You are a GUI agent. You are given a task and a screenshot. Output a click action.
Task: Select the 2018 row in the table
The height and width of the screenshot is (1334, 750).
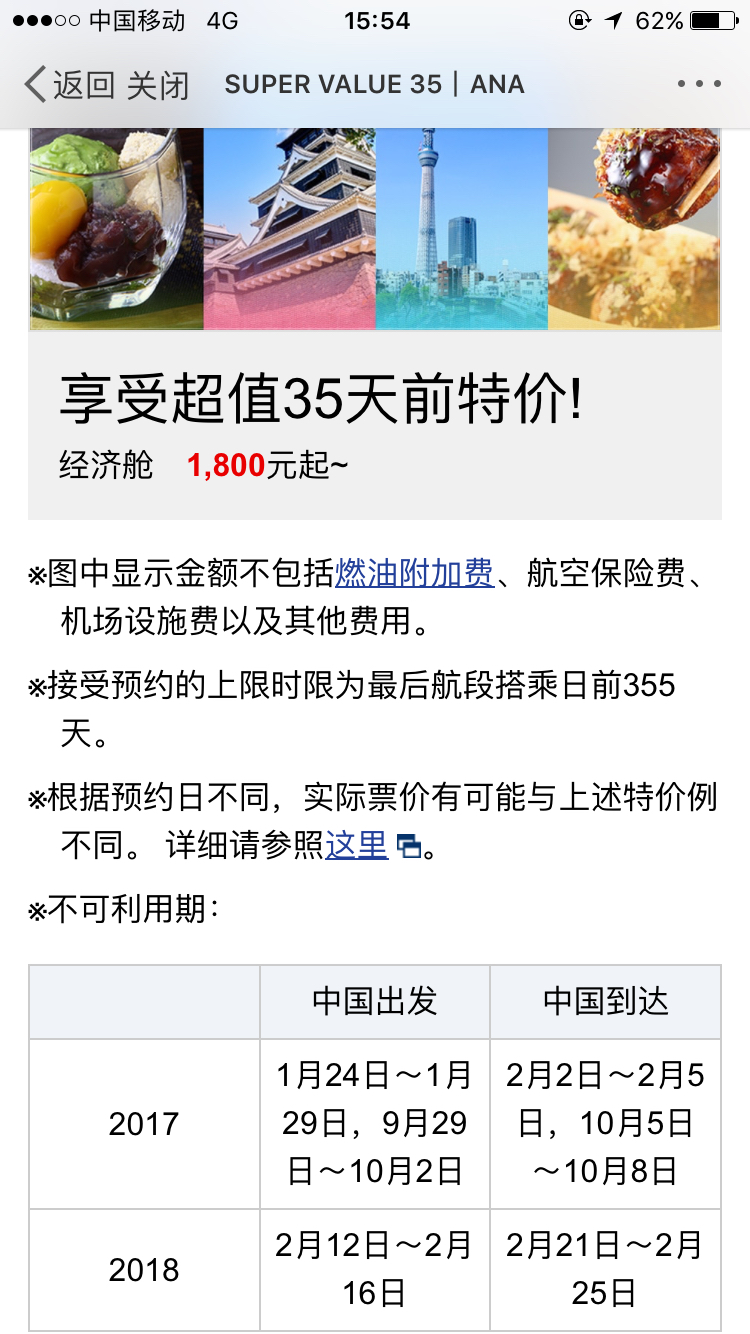tap(144, 1268)
